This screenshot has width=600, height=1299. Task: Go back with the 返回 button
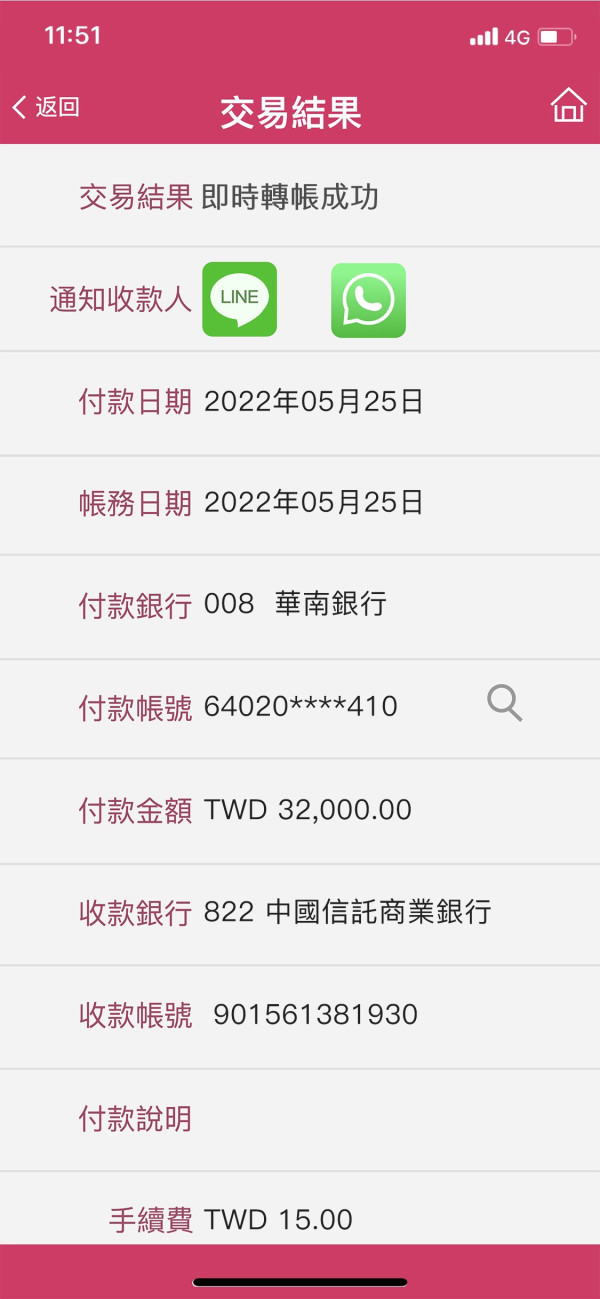(x=46, y=108)
